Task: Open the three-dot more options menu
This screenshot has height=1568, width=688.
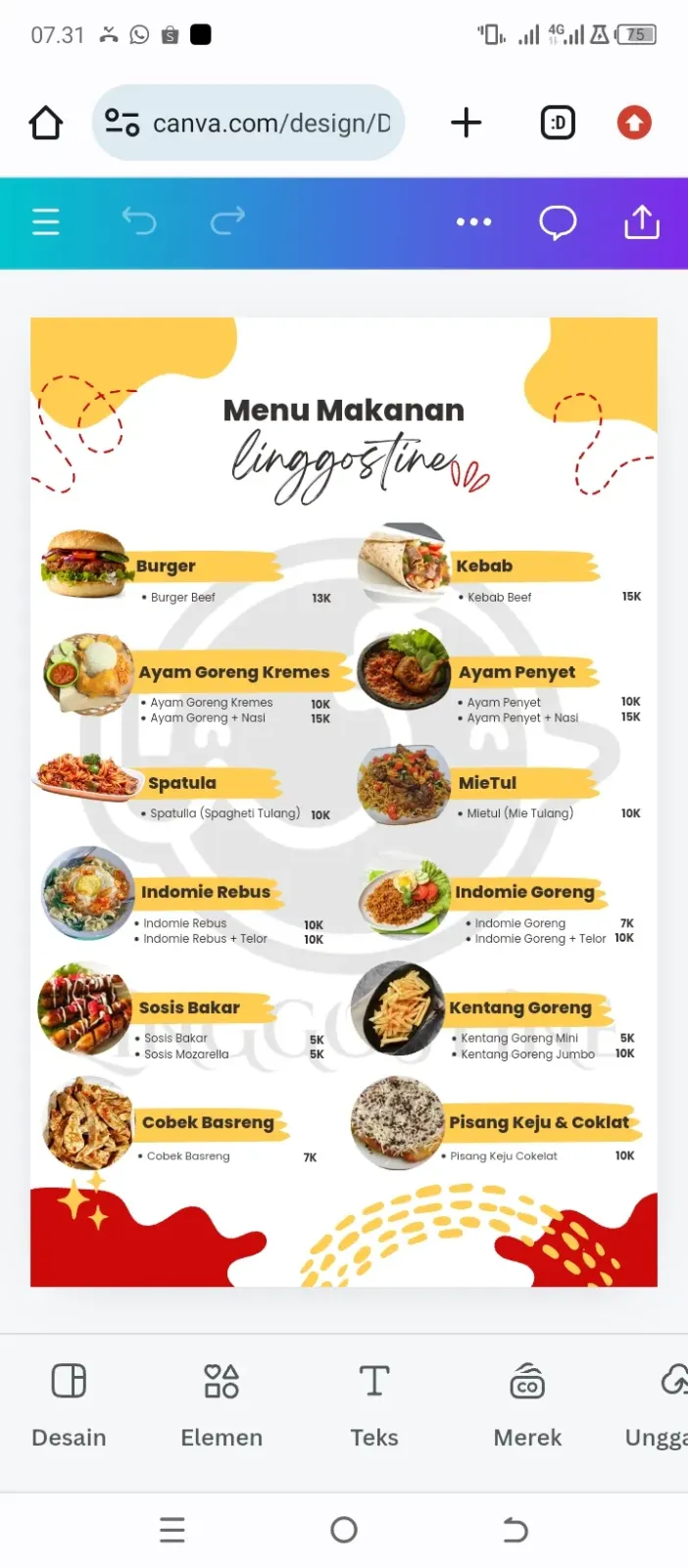Action: coord(473,222)
